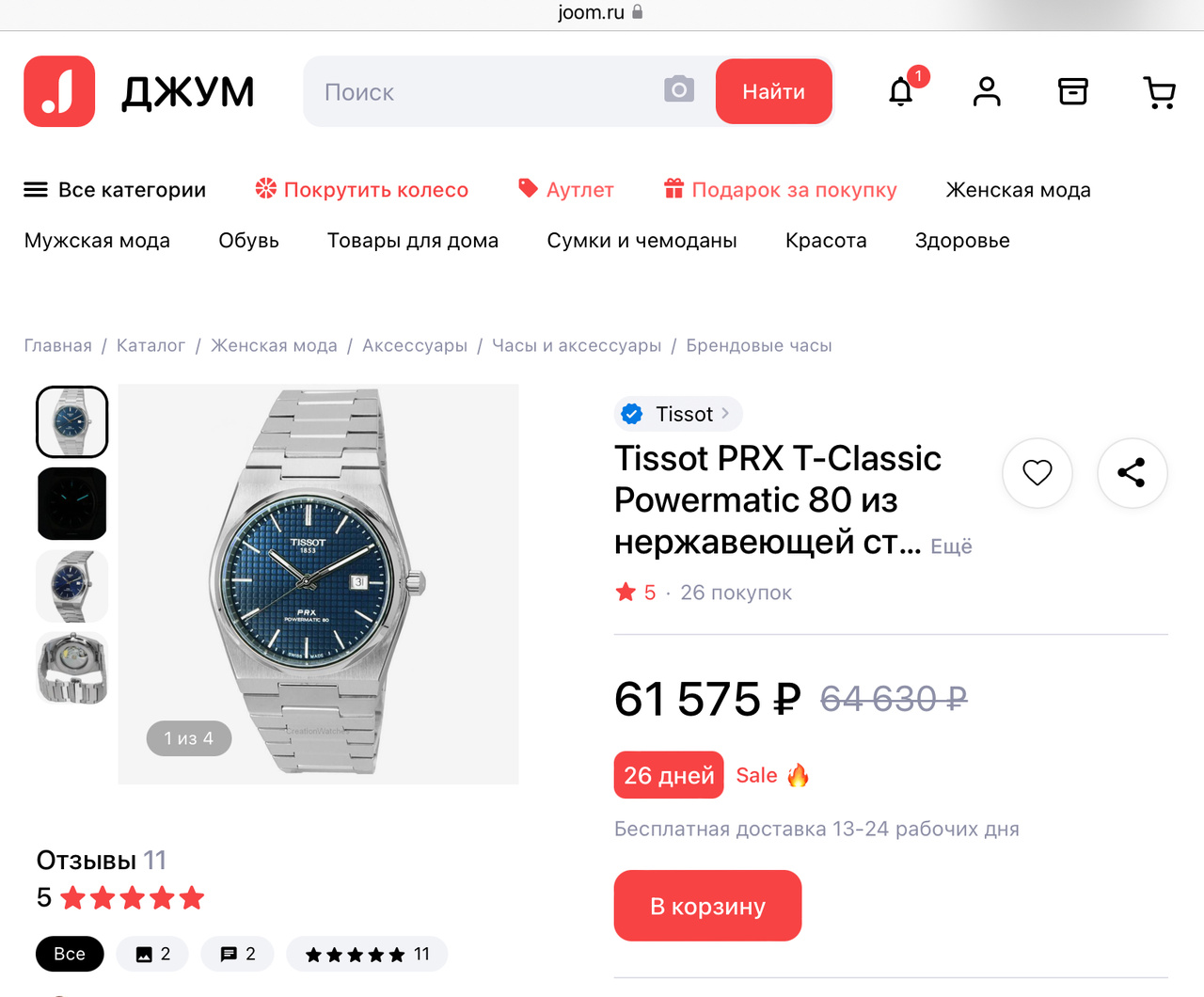Add the watch with В корзину
The width and height of the screenshot is (1204, 997).
click(707, 906)
